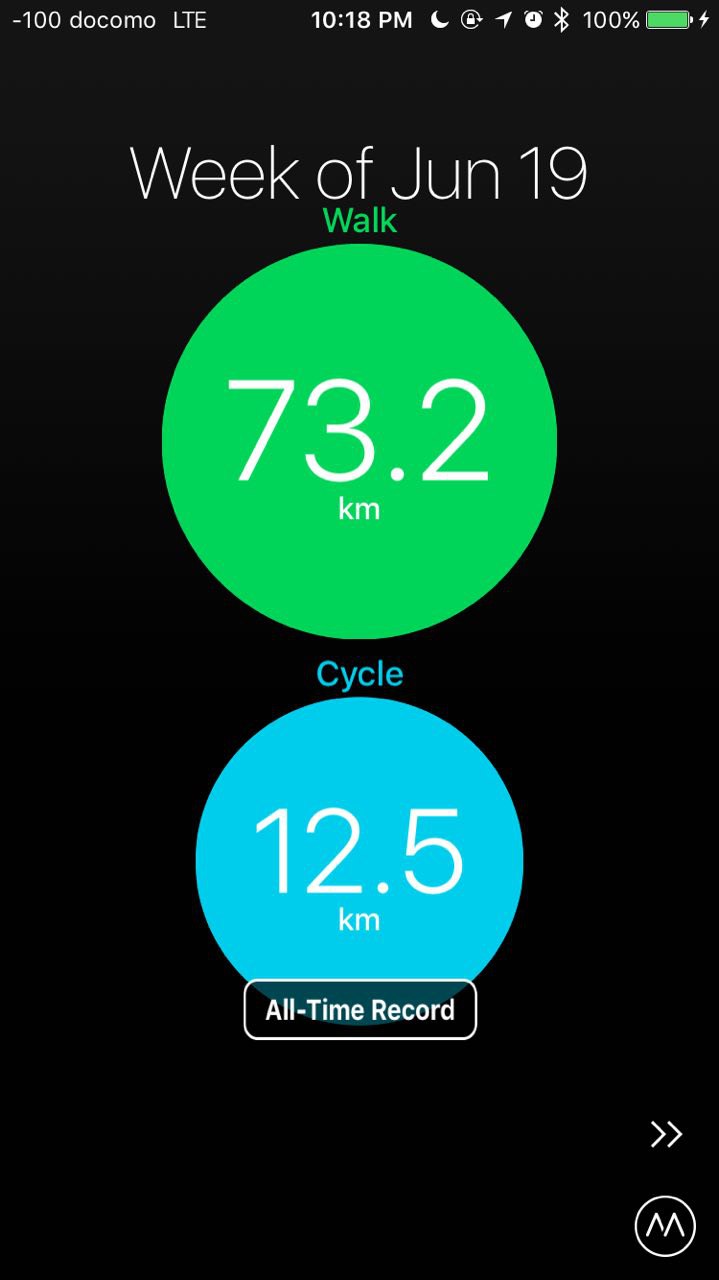Image resolution: width=719 pixels, height=1280 pixels.
Task: Open the Moves menu logo button
Action: click(665, 1225)
